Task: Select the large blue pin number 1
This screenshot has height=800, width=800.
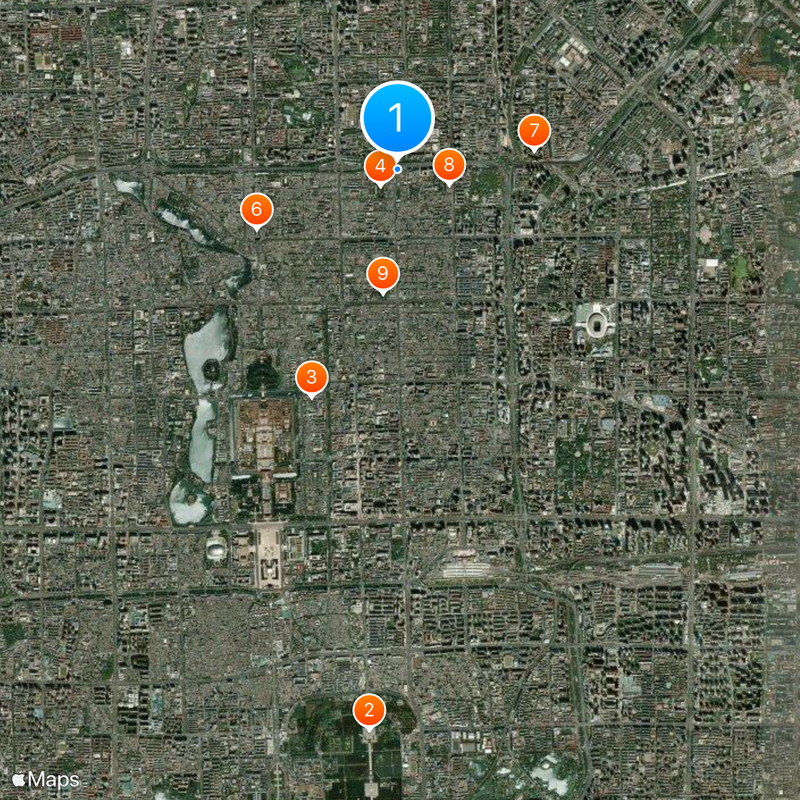Action: (x=397, y=118)
